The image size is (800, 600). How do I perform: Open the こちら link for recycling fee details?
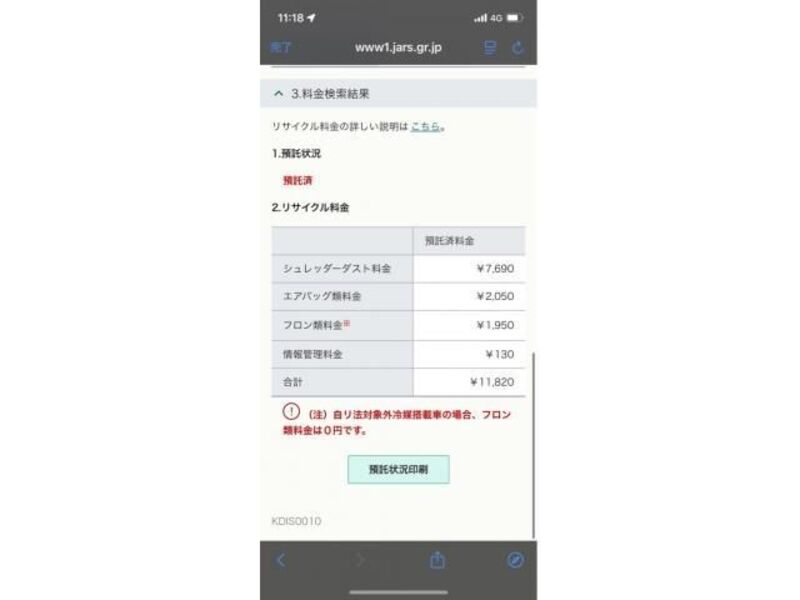click(425, 127)
